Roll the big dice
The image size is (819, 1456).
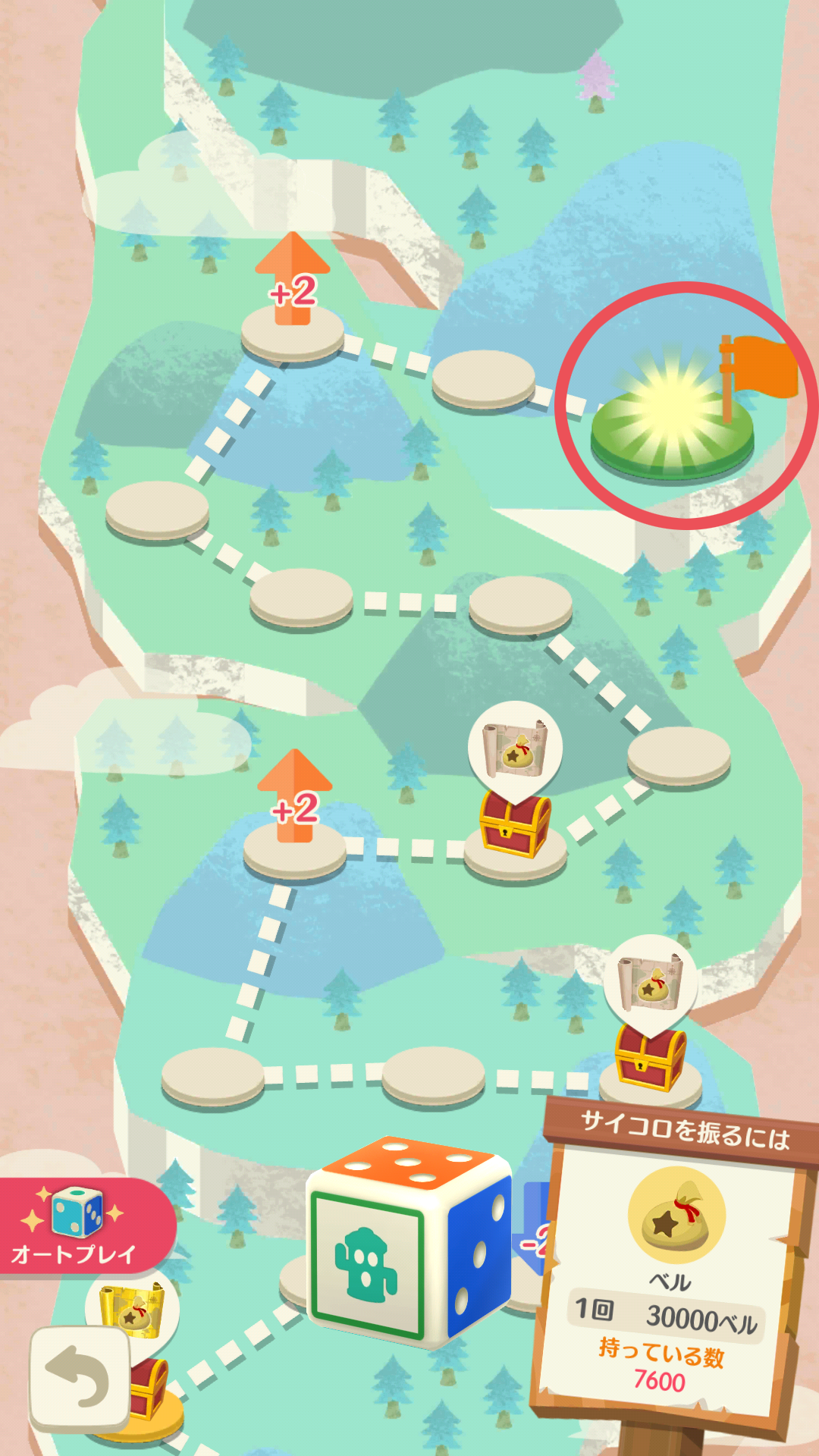tap(409, 1244)
